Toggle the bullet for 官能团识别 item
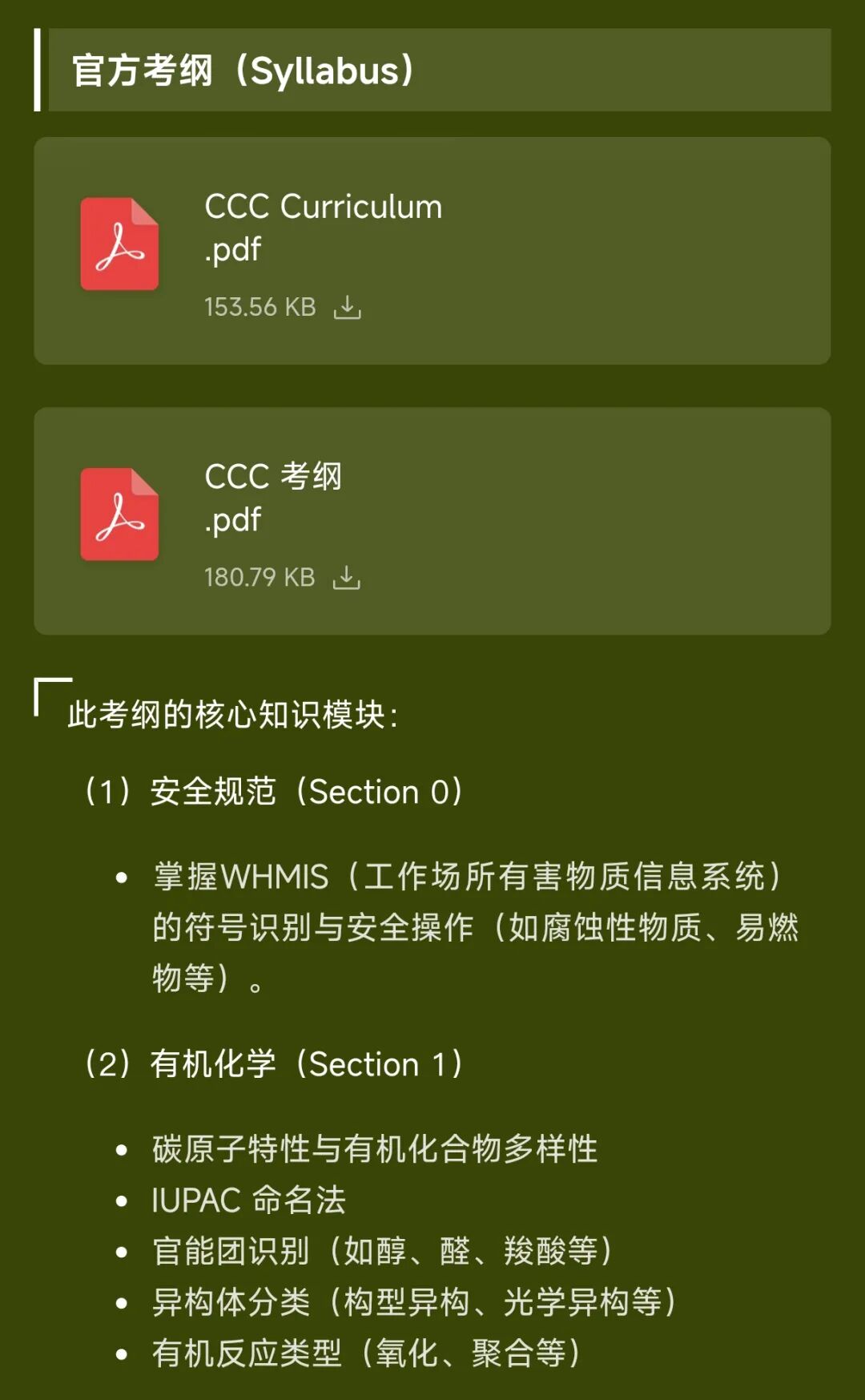The height and width of the screenshot is (1400, 865). (x=122, y=1250)
